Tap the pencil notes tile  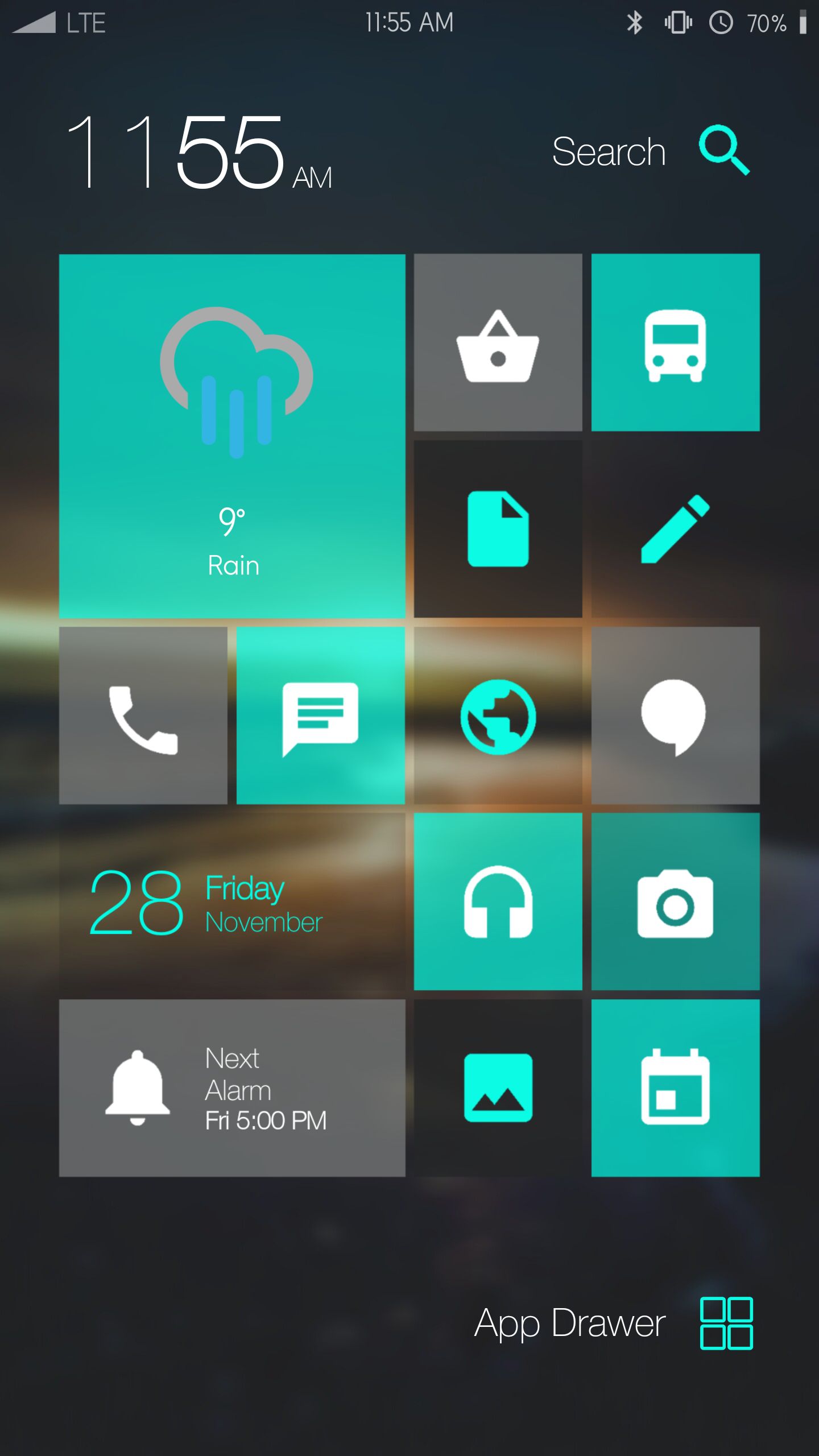(x=675, y=529)
